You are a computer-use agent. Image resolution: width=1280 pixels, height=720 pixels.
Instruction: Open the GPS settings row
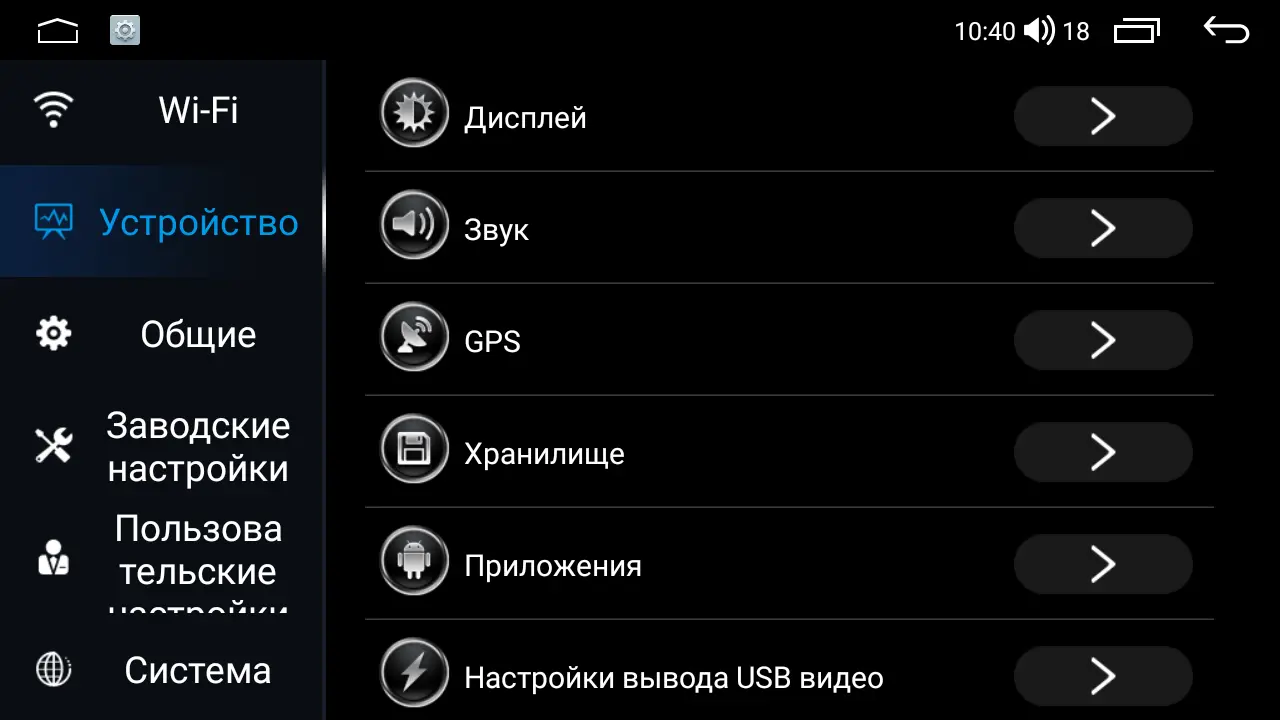pyautogui.click(x=789, y=340)
